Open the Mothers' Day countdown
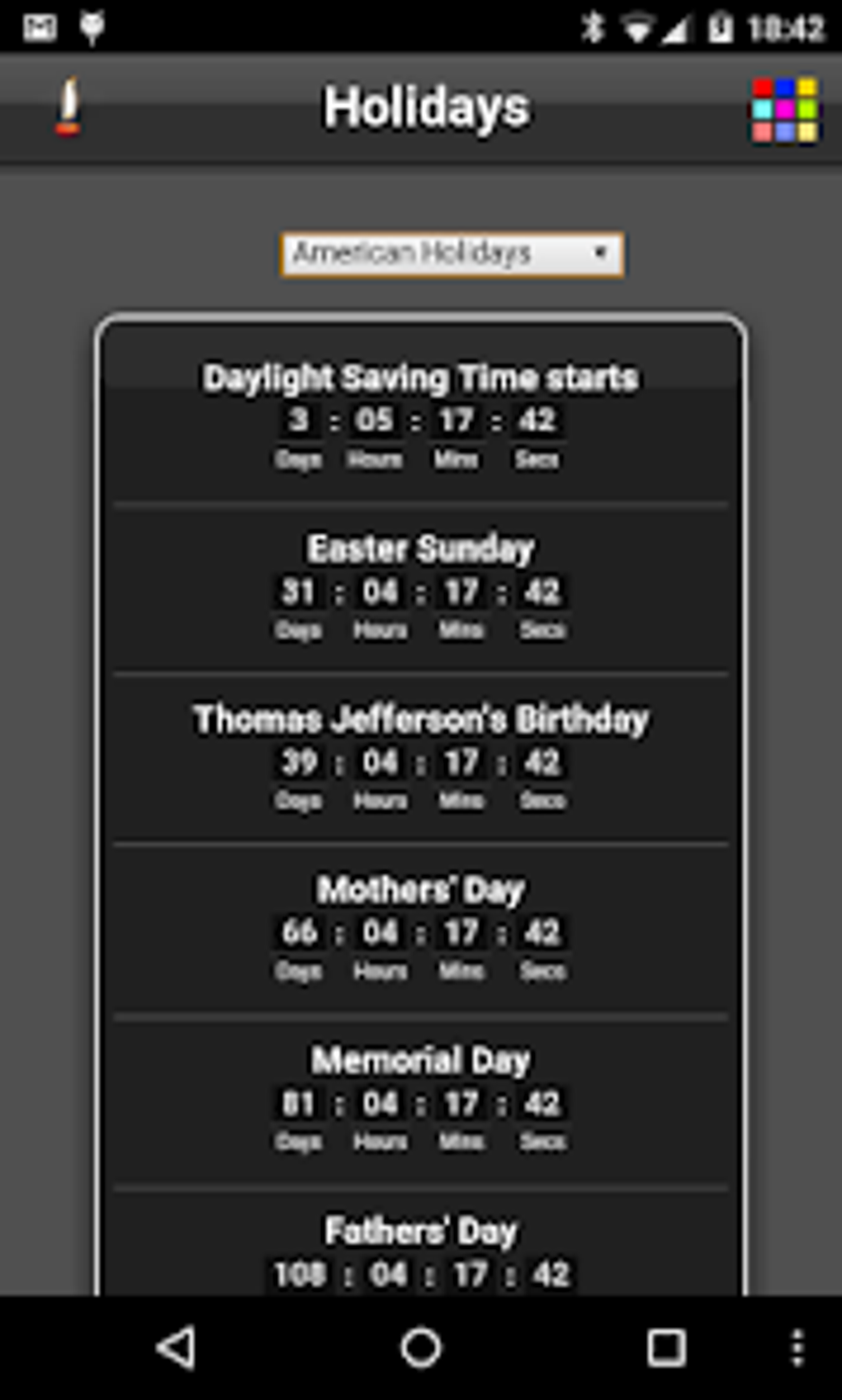Viewport: 842px width, 1400px height. pyautogui.click(x=421, y=929)
